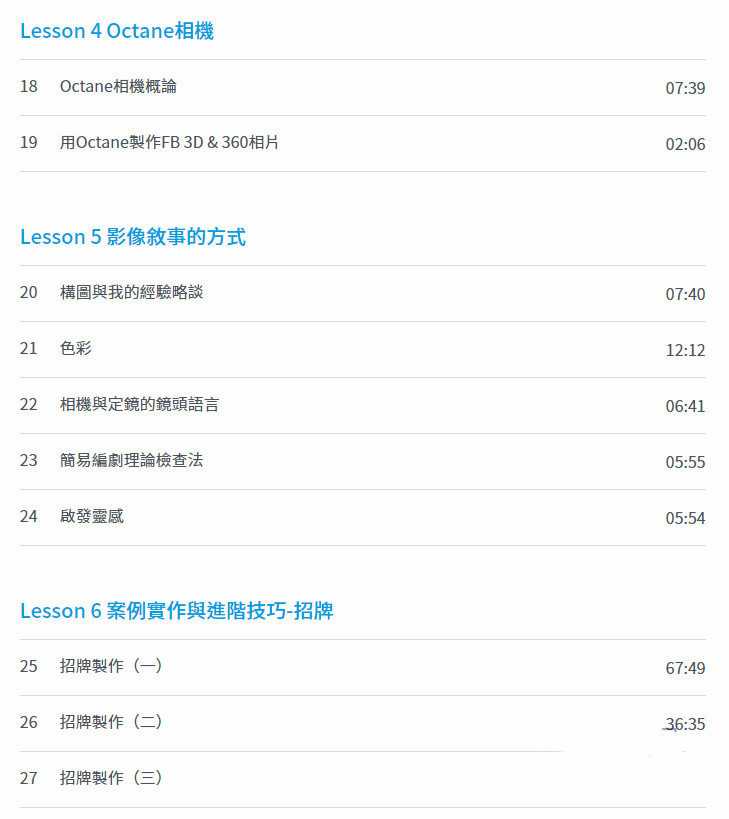Select lesson 27 招牌製作（三）
This screenshot has width=729, height=819.
(x=110, y=779)
